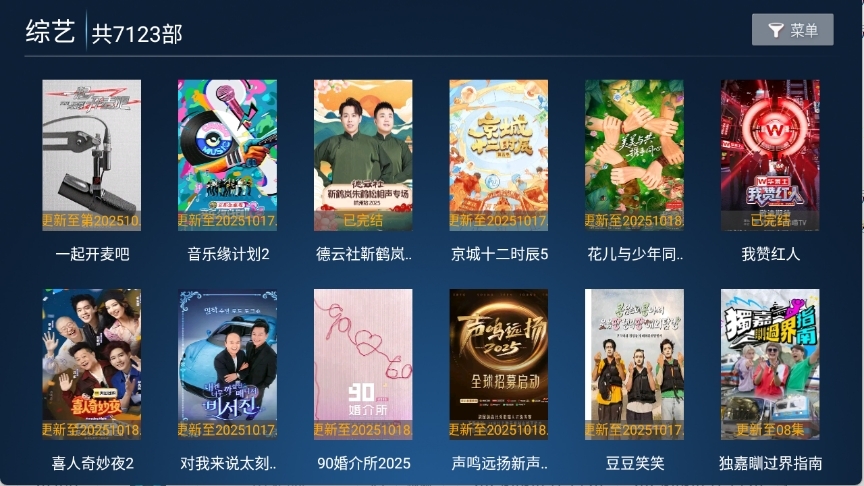
Task: Select the 对我来说太刻 show card
Action: 227,364
